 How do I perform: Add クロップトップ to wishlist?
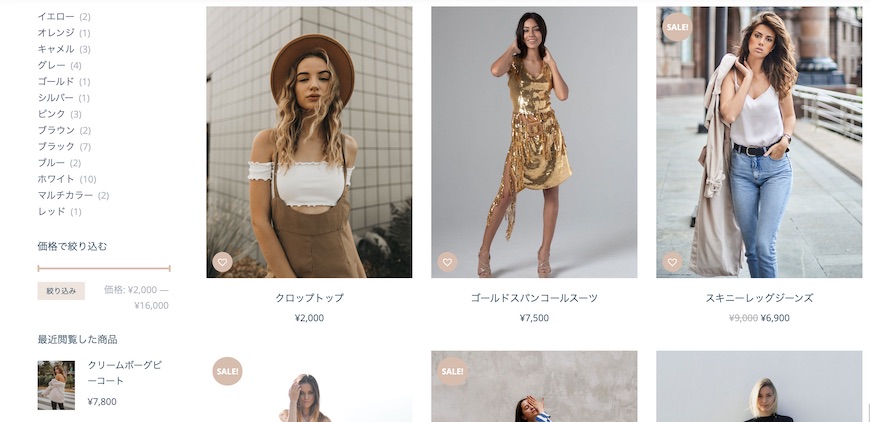[222, 262]
